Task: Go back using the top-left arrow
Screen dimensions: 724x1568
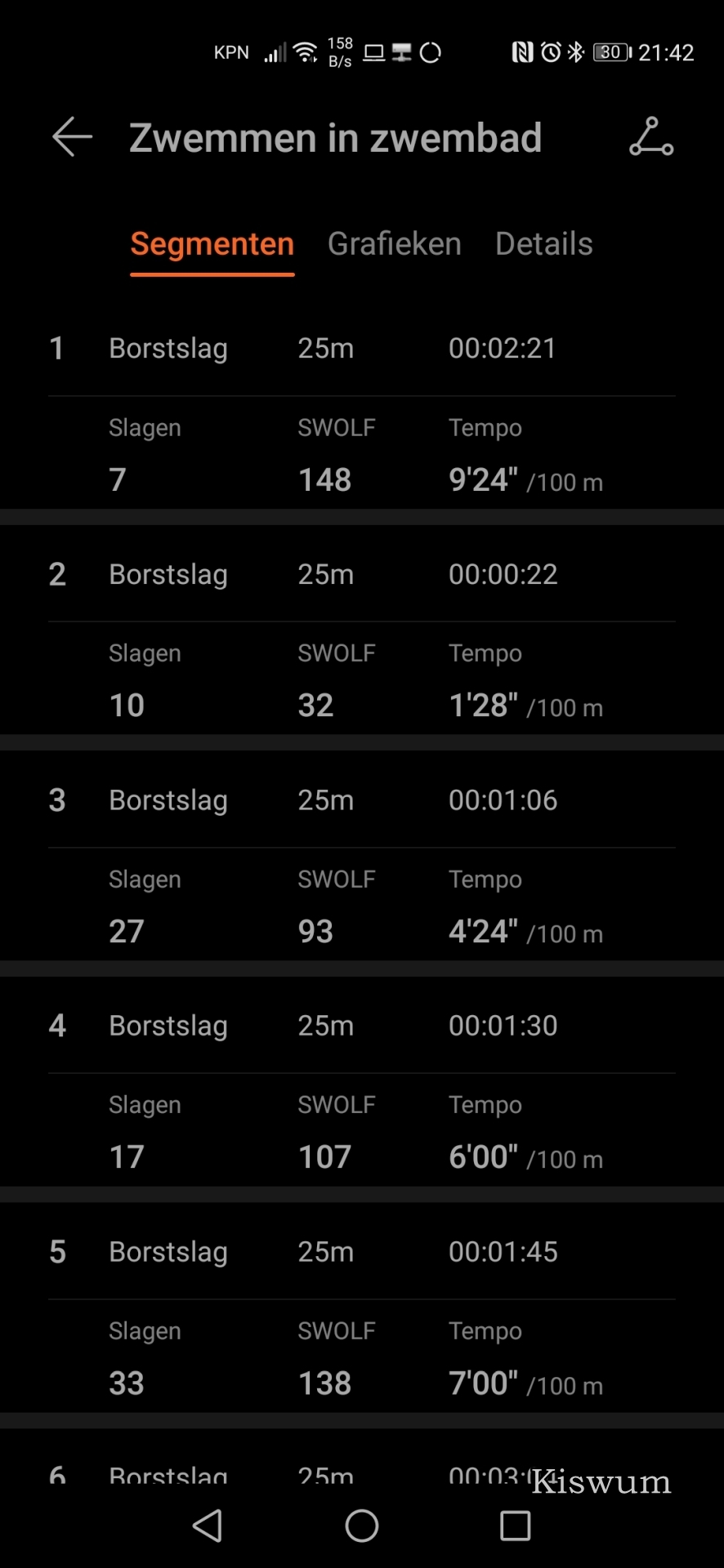Action: pyautogui.click(x=72, y=136)
